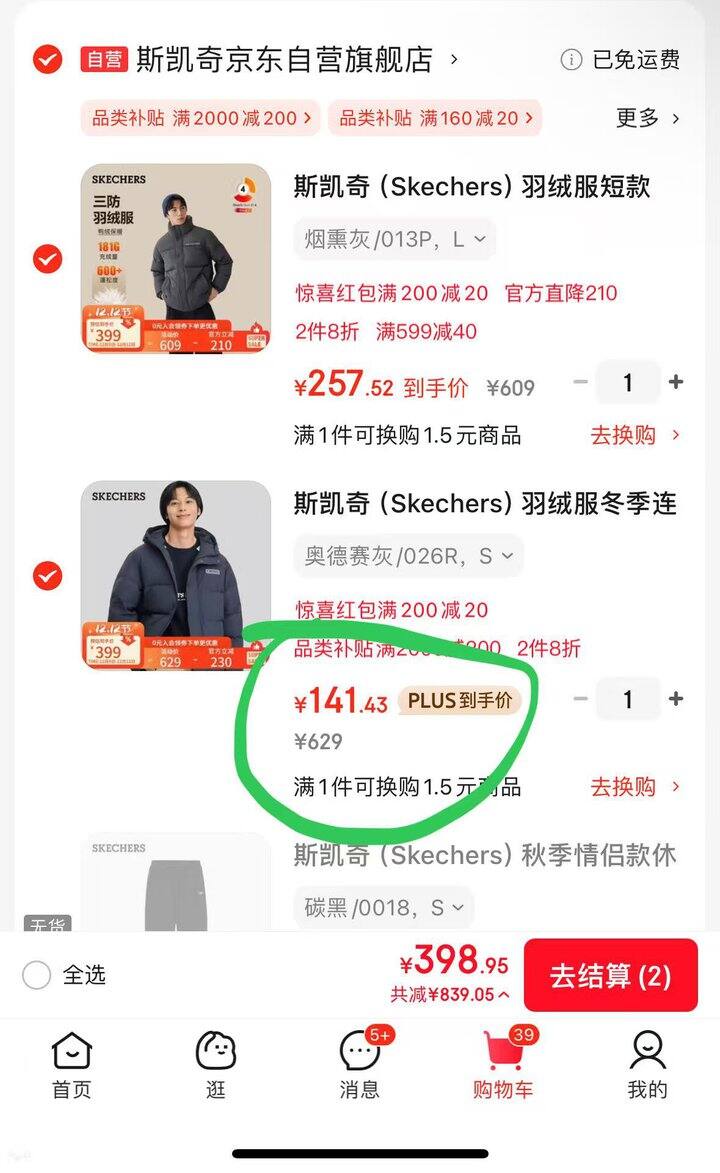The image size is (720, 1173).
Task: Open the 满160减20 category subsidy coupon
Action: (x=436, y=118)
